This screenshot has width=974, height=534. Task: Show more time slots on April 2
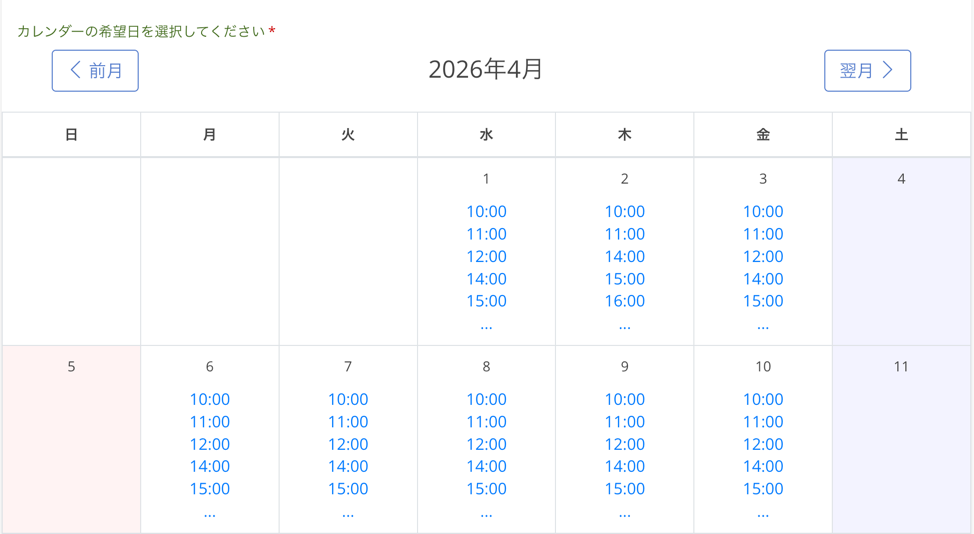(x=624, y=324)
